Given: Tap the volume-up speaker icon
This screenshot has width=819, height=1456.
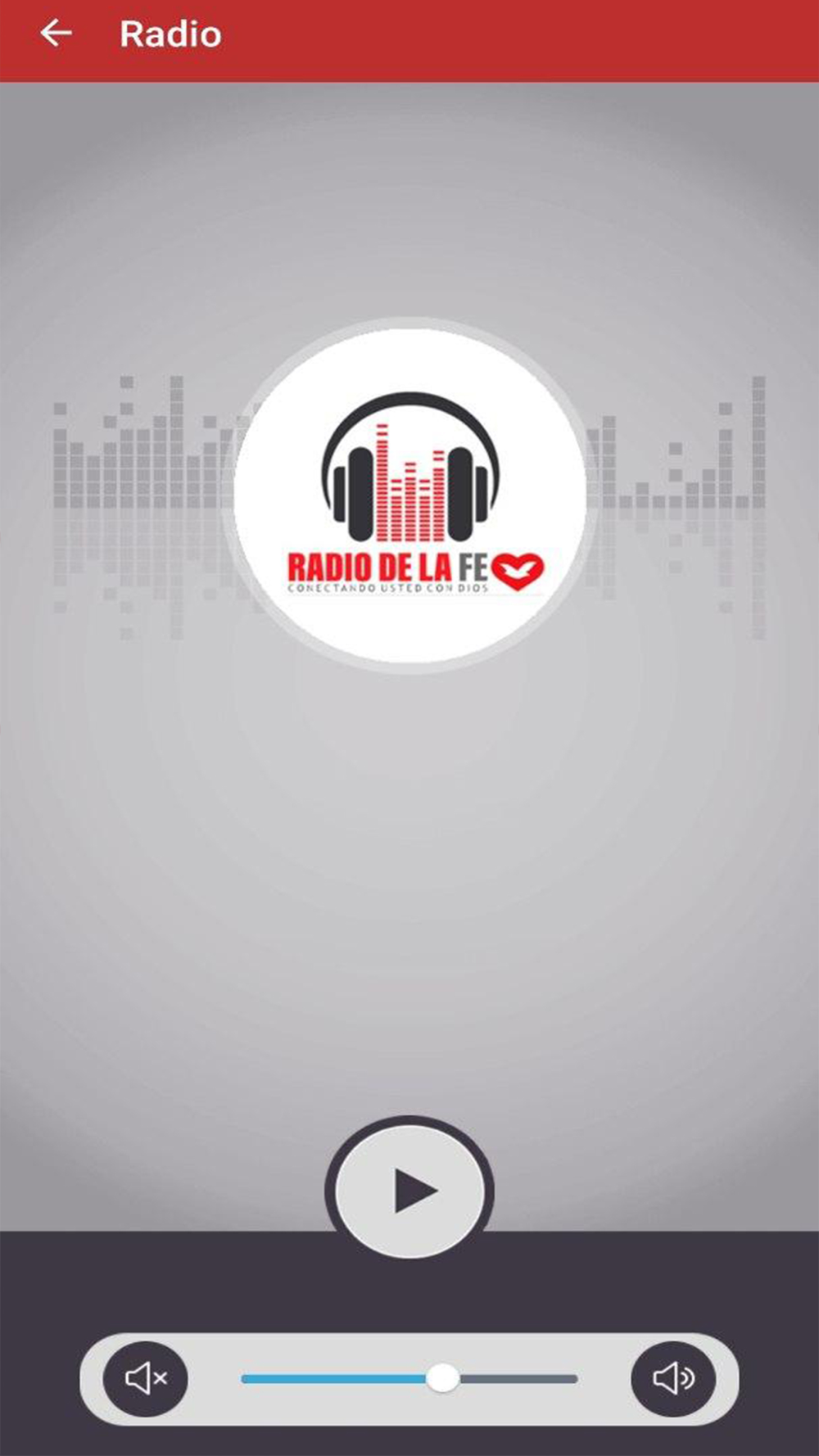Looking at the screenshot, I should coord(673,1379).
